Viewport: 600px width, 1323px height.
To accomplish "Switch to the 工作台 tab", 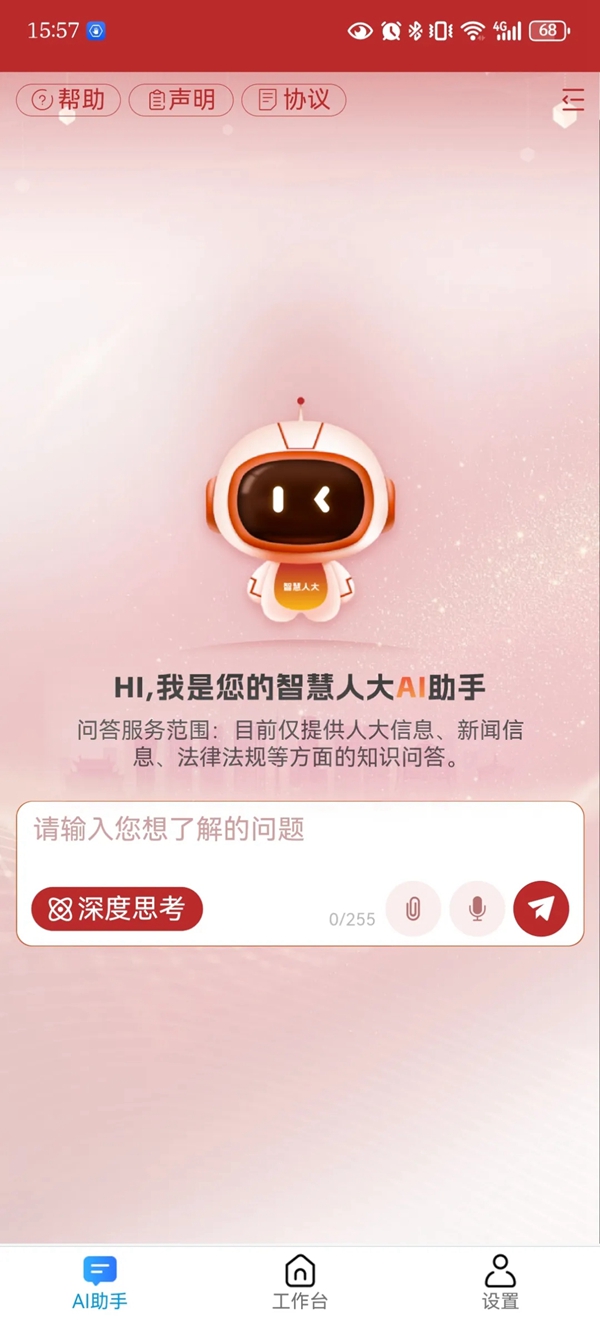I will pos(300,1283).
